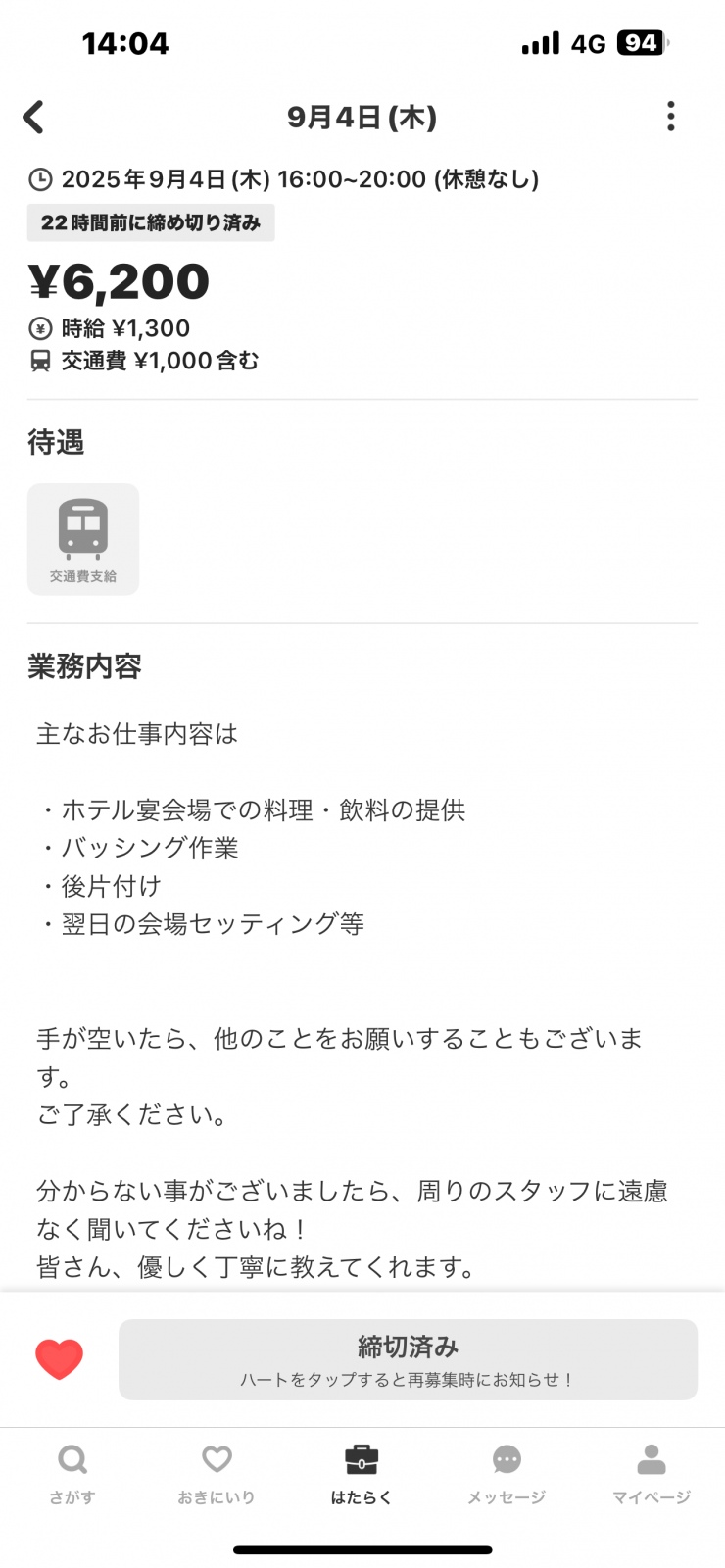
Task: Open the おきにいり tab
Action: [217, 1475]
